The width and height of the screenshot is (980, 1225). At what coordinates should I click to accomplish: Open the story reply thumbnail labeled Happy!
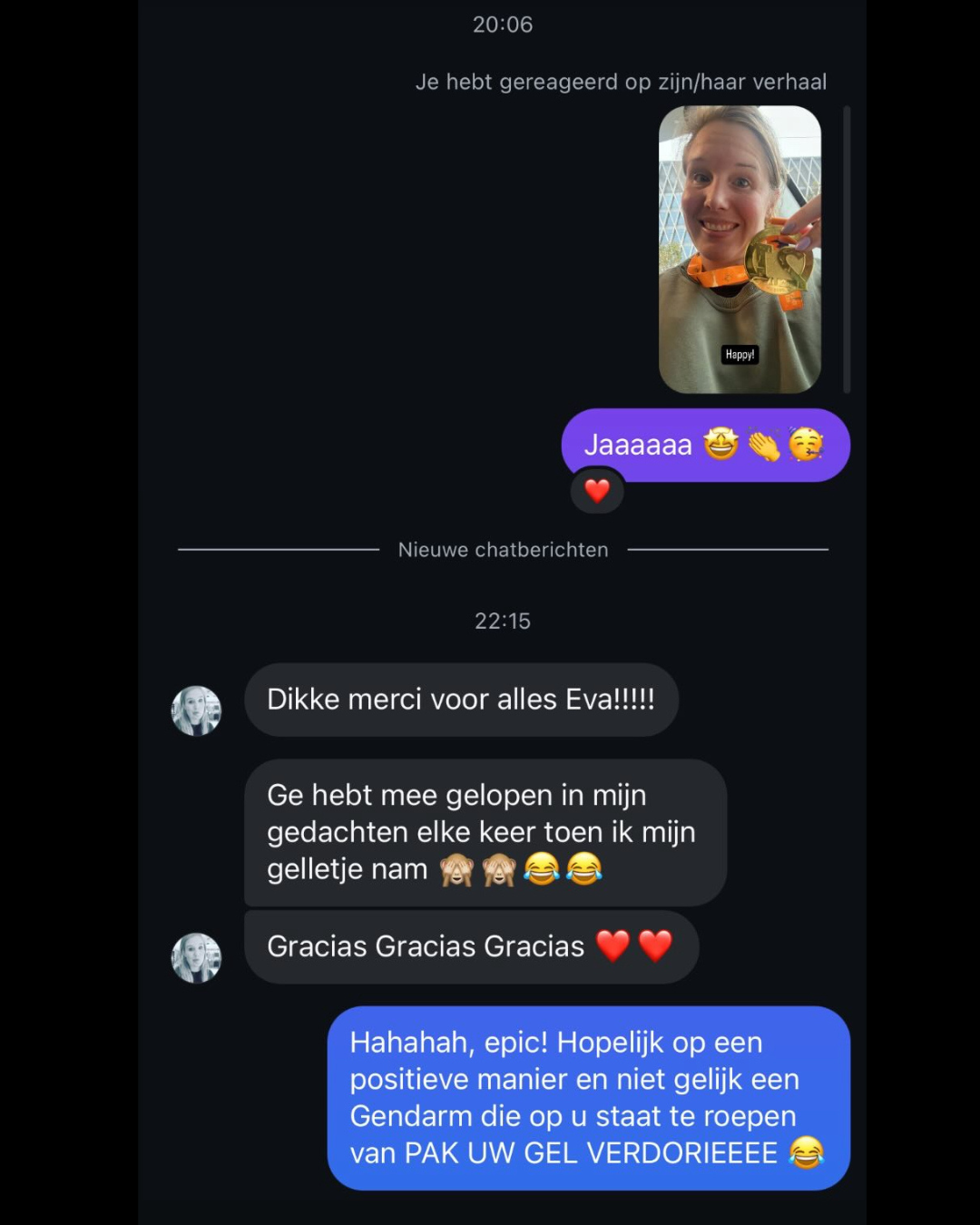point(740,250)
